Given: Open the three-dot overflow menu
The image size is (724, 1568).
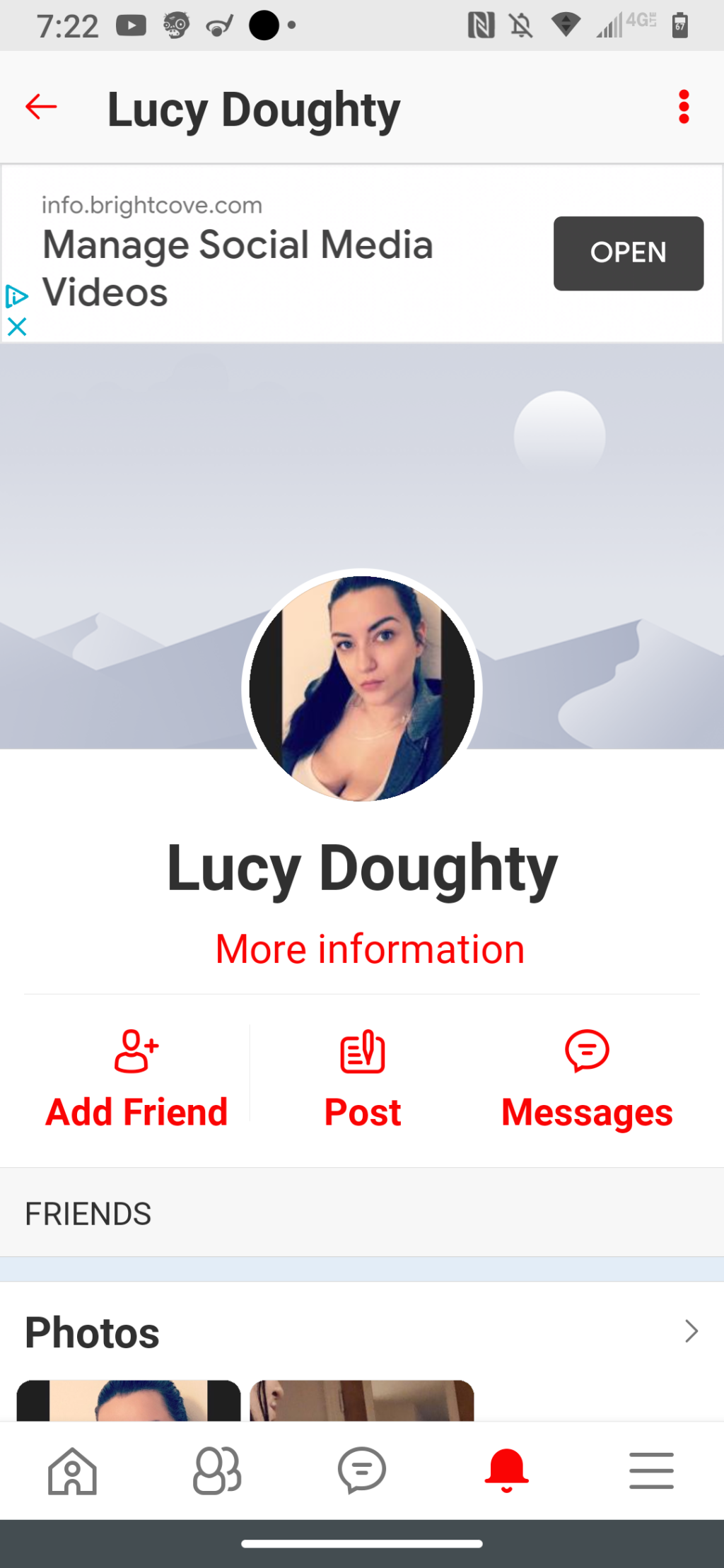Looking at the screenshot, I should coord(683,107).
